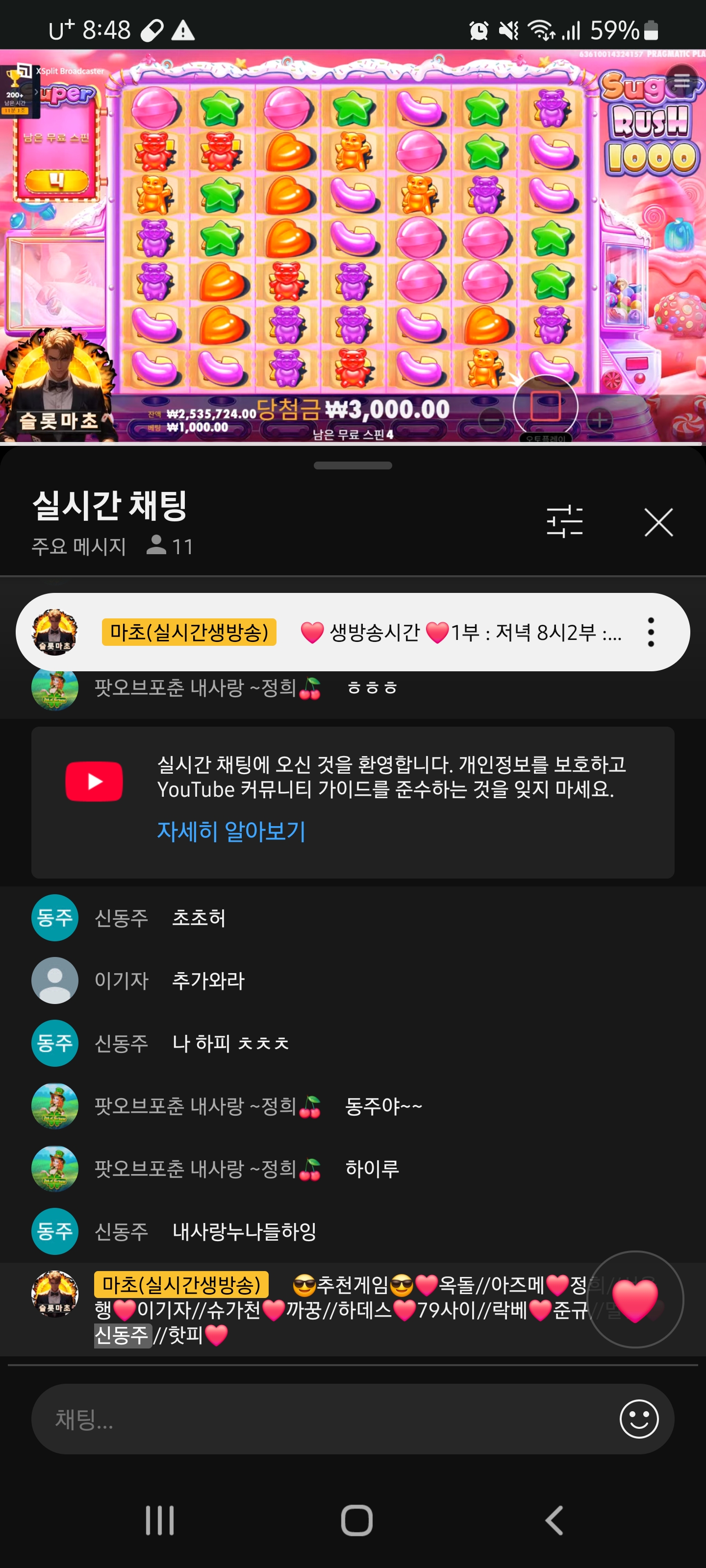This screenshot has height=1568, width=706.
Task: Tap the 자세히 알아보기 link
Action: [231, 831]
